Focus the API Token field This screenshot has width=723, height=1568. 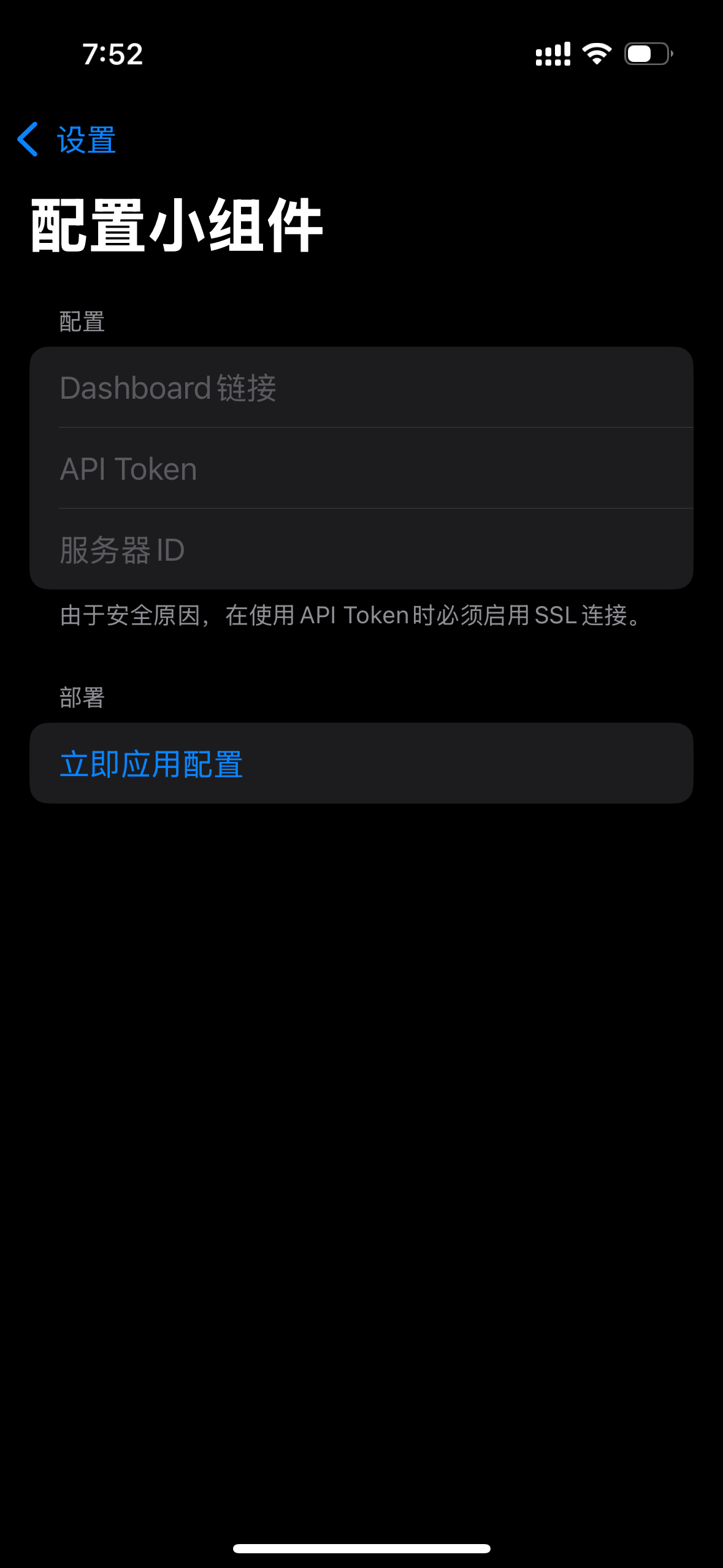[x=361, y=468]
